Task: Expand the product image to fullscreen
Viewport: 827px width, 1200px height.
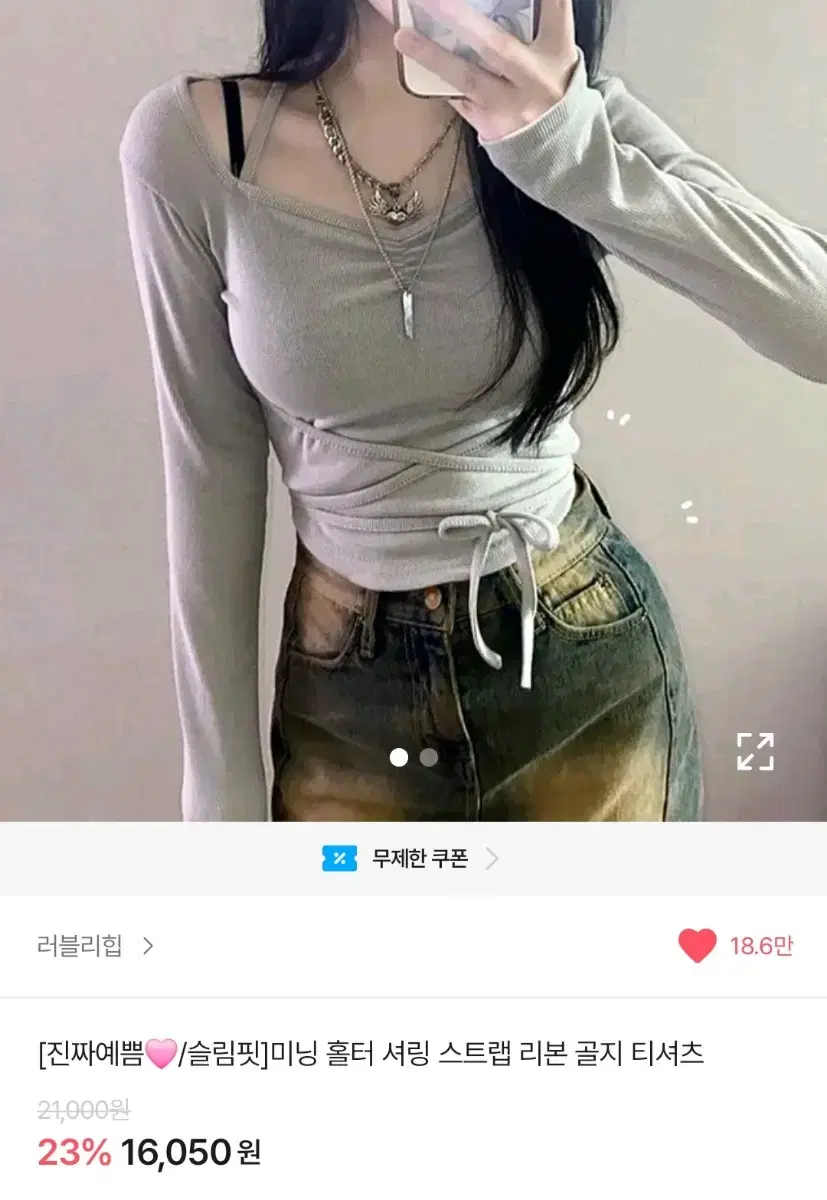Action: click(x=755, y=752)
